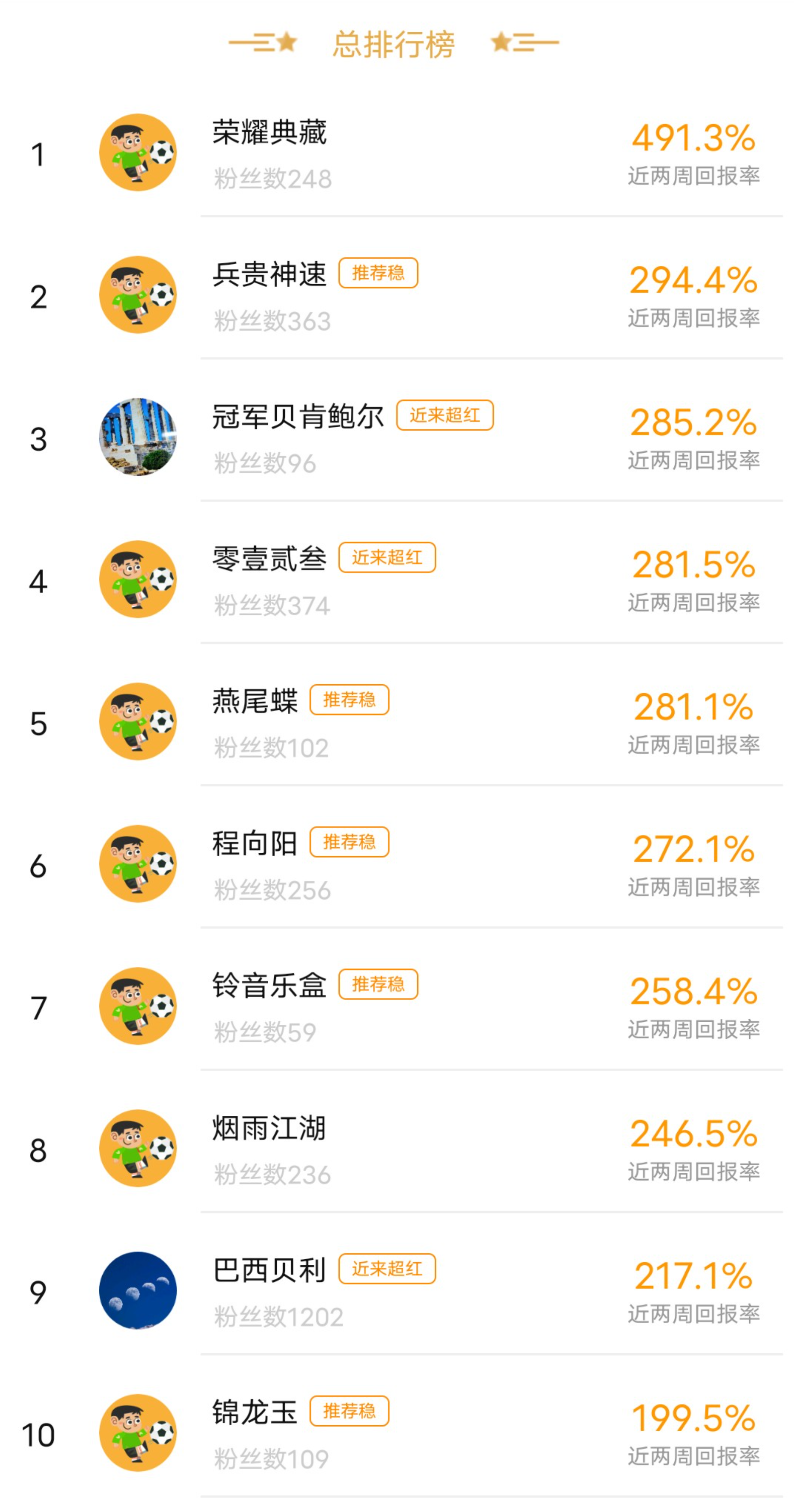Open the top-ranked expert 荣耀典藏
Image resolution: width=794 pixels, height=1510 pixels.
(397, 154)
